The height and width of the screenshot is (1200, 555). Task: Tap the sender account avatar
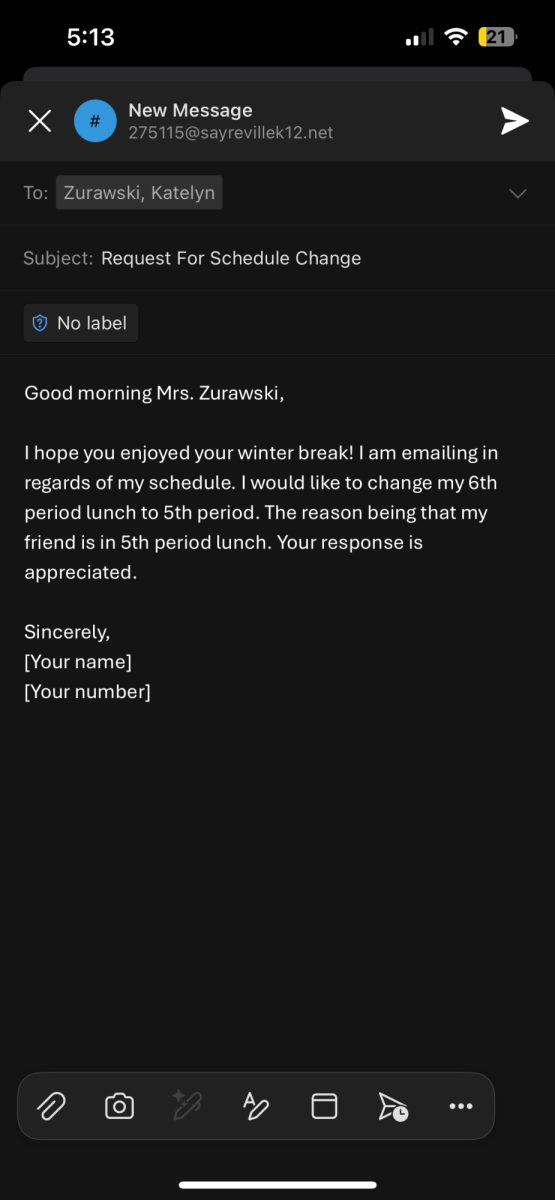[95, 122]
